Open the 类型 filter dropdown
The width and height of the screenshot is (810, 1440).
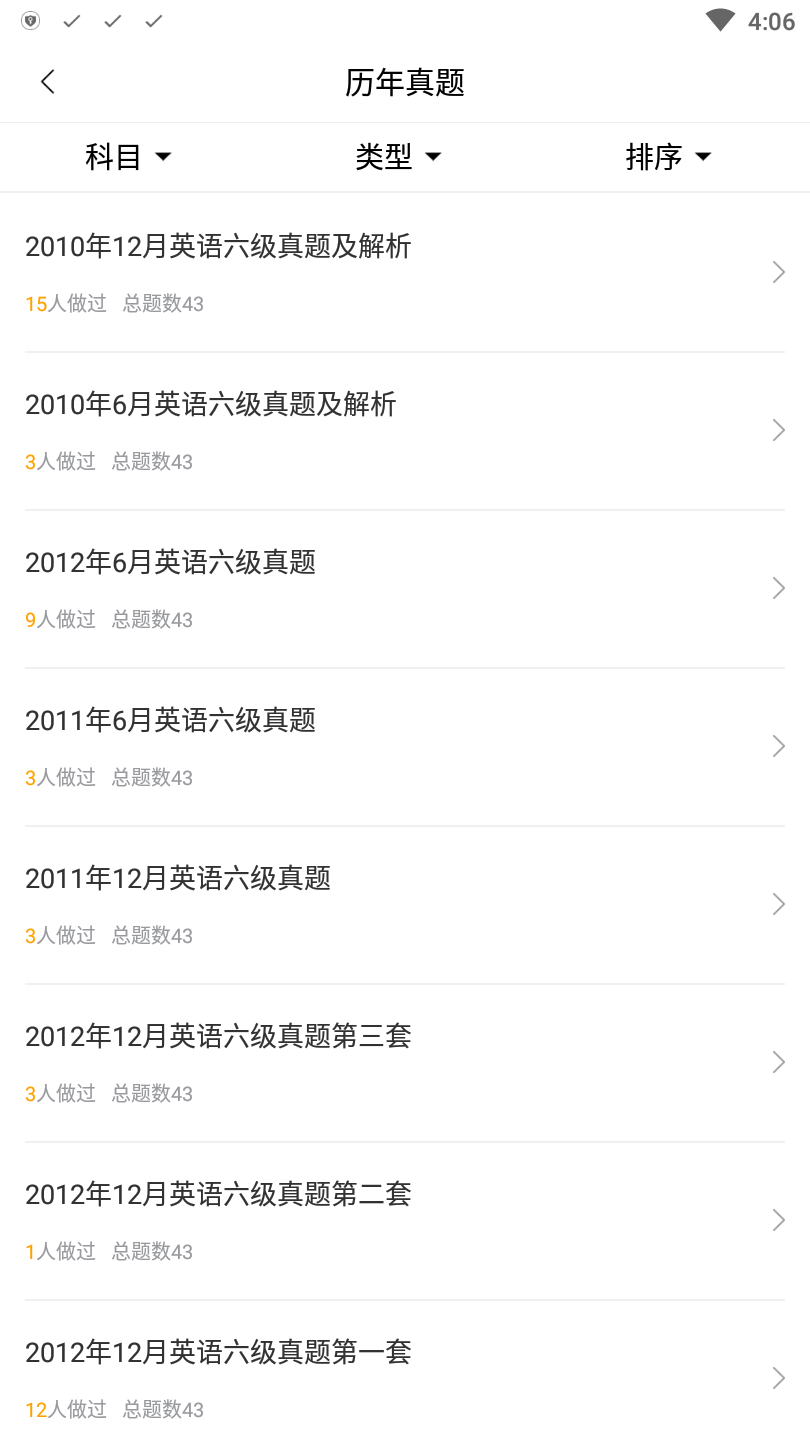[398, 157]
